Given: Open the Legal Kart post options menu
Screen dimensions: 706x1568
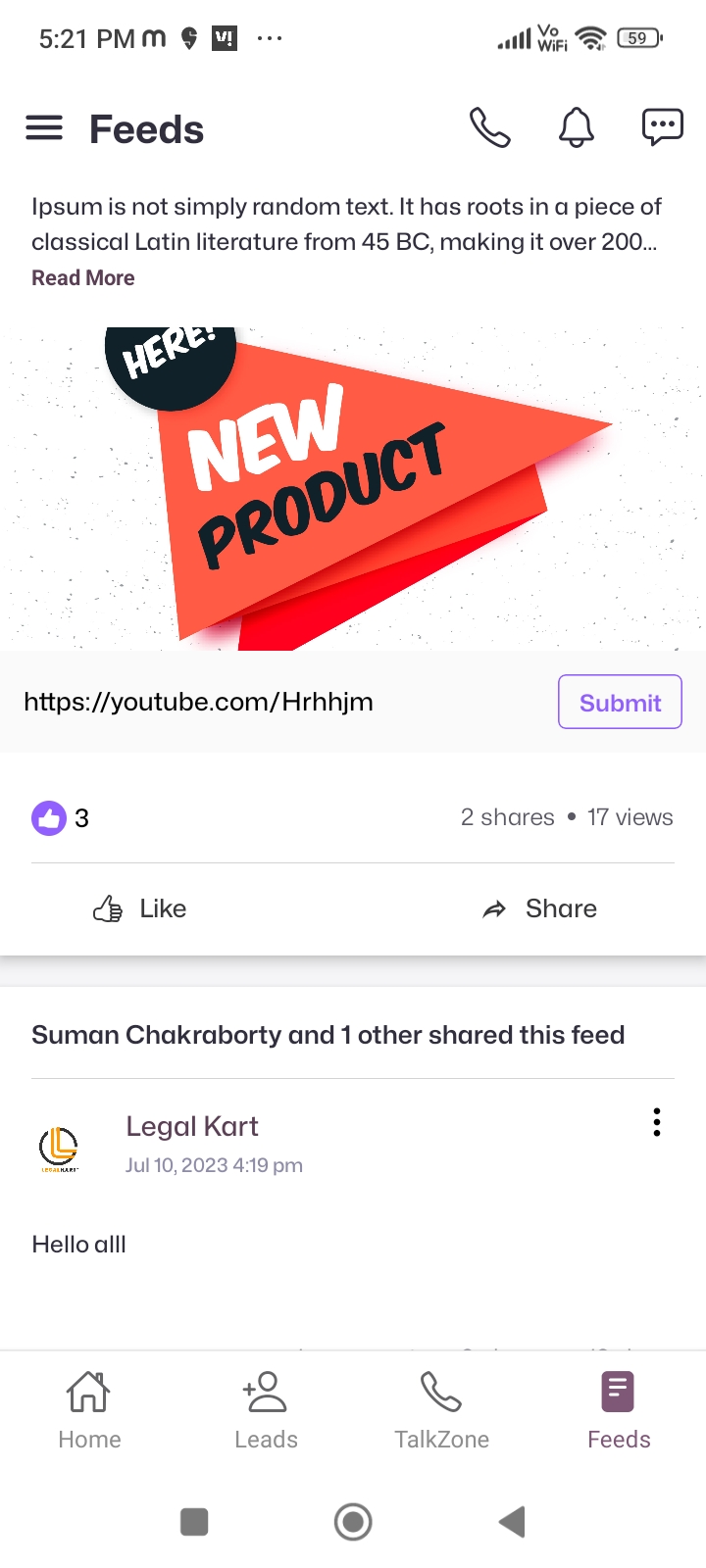Looking at the screenshot, I should point(656,1122).
